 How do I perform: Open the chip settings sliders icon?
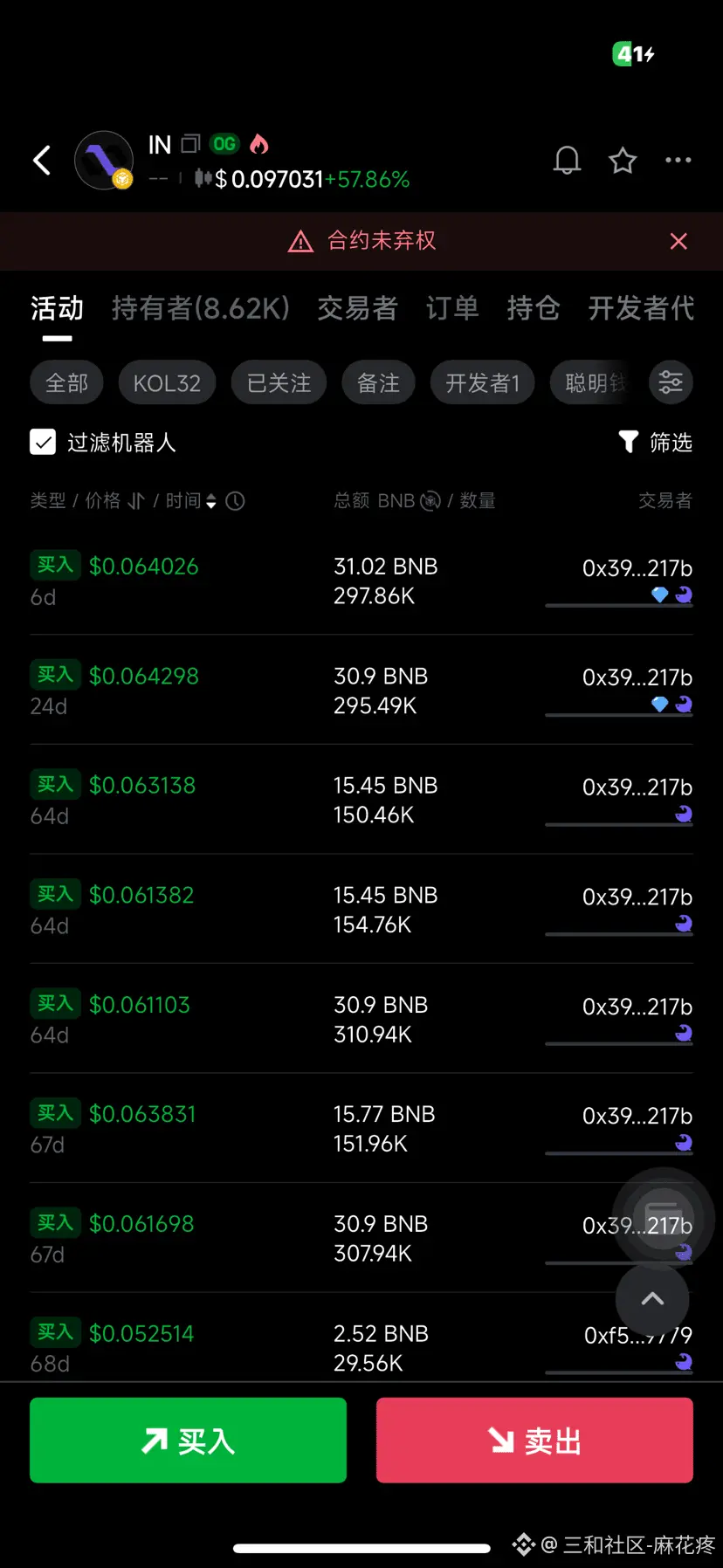(x=671, y=382)
